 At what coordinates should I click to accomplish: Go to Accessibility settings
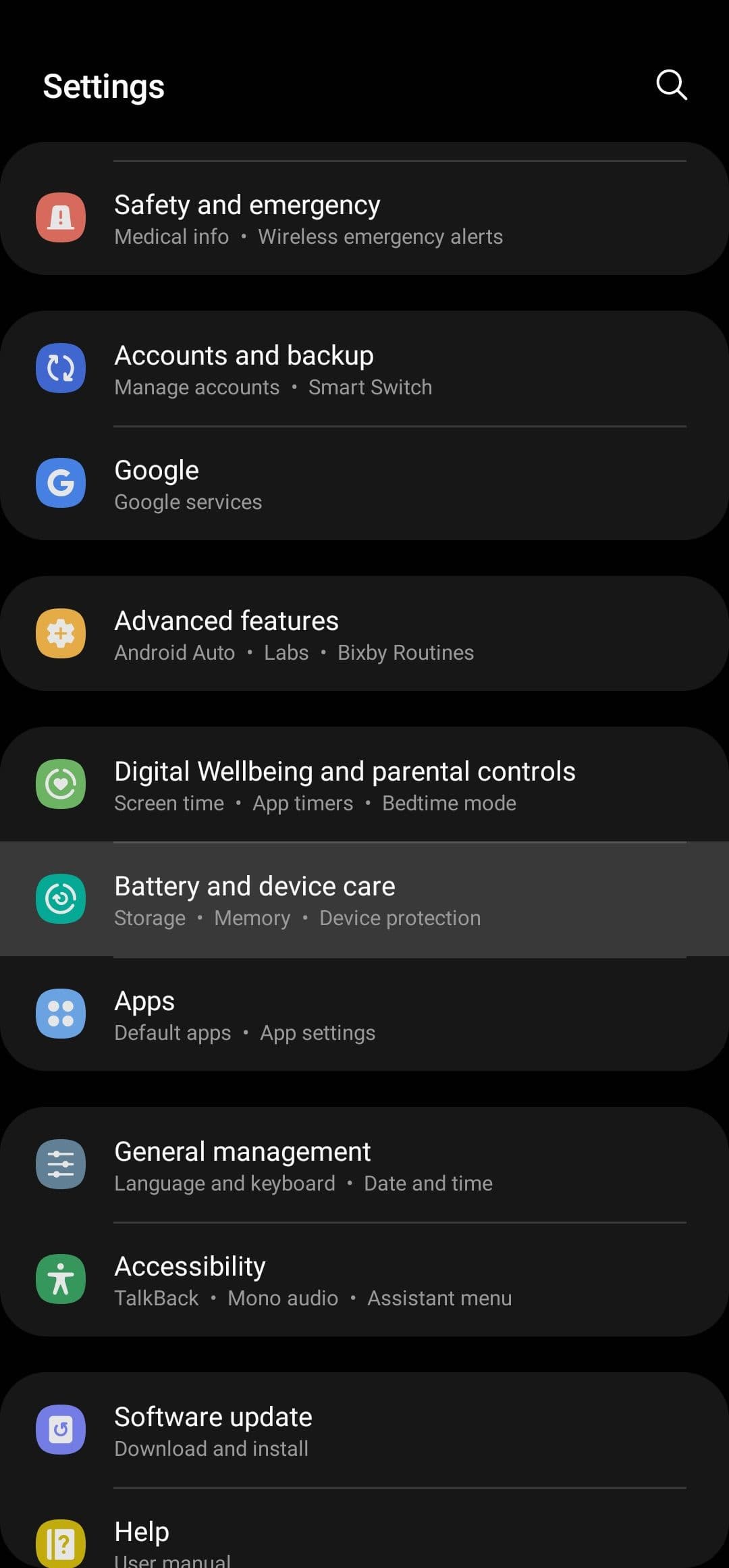click(364, 1280)
